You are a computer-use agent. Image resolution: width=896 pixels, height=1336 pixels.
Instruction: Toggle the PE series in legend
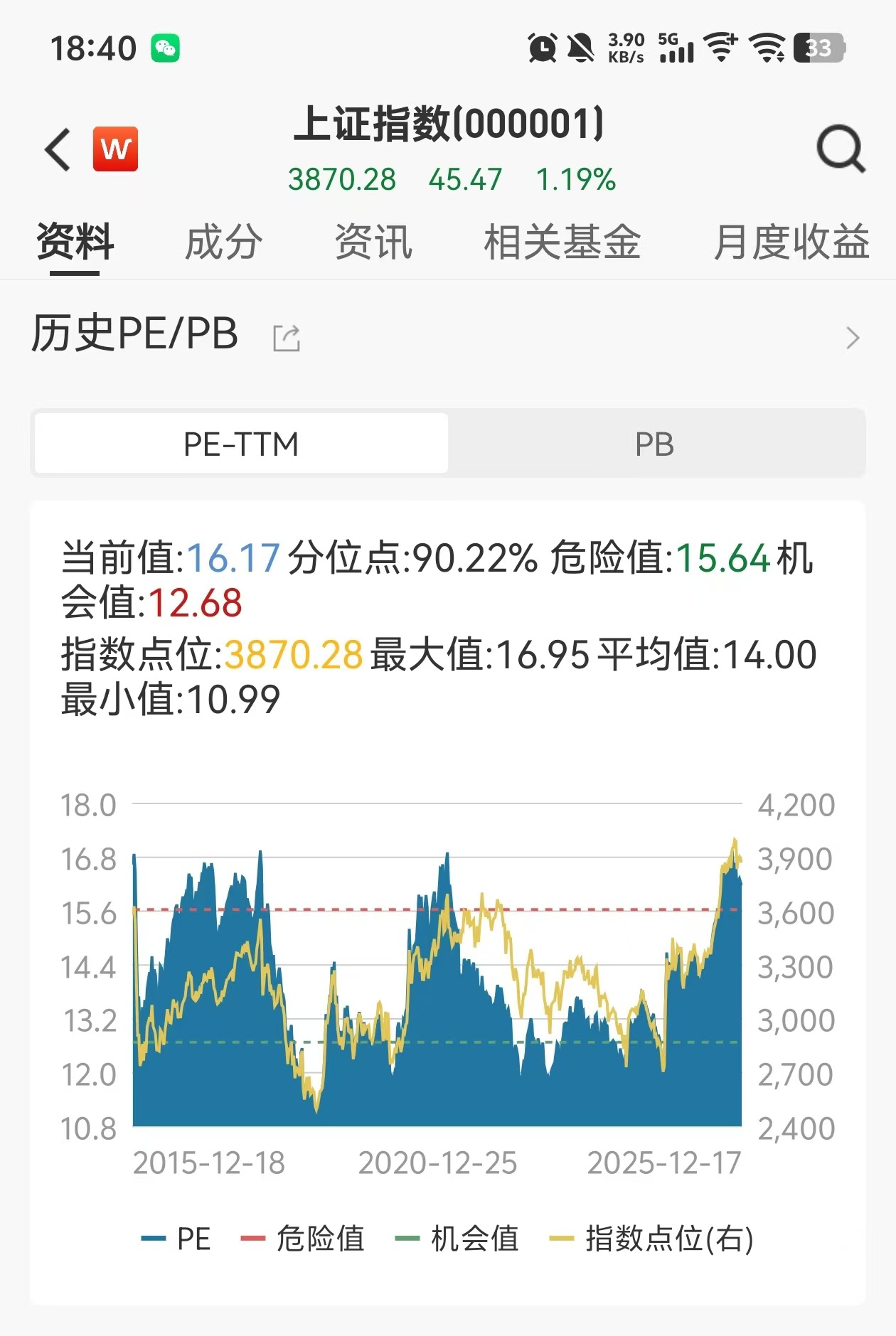[x=176, y=1239]
